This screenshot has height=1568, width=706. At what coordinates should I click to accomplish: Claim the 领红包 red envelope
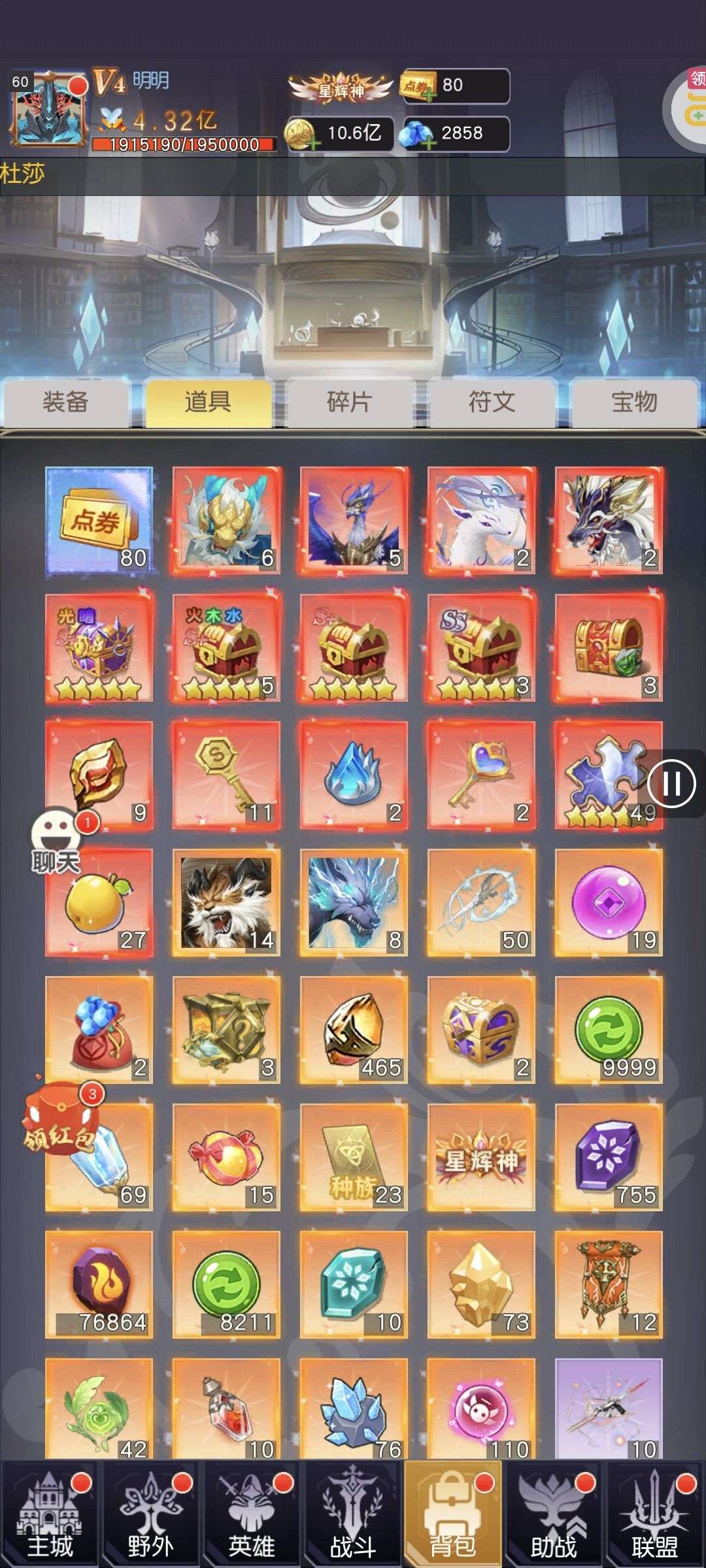60,1120
